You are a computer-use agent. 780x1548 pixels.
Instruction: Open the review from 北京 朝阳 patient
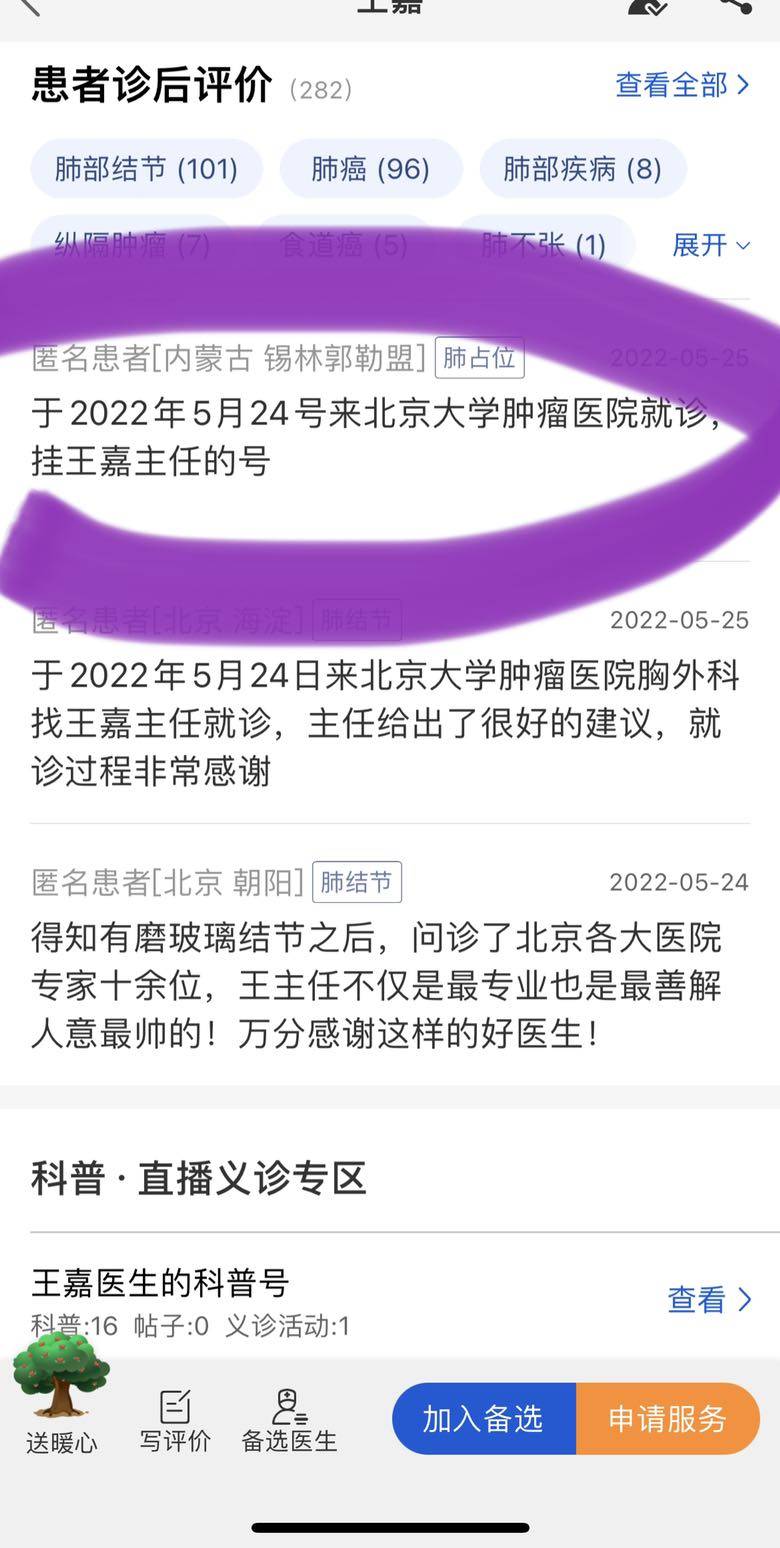(x=385, y=985)
